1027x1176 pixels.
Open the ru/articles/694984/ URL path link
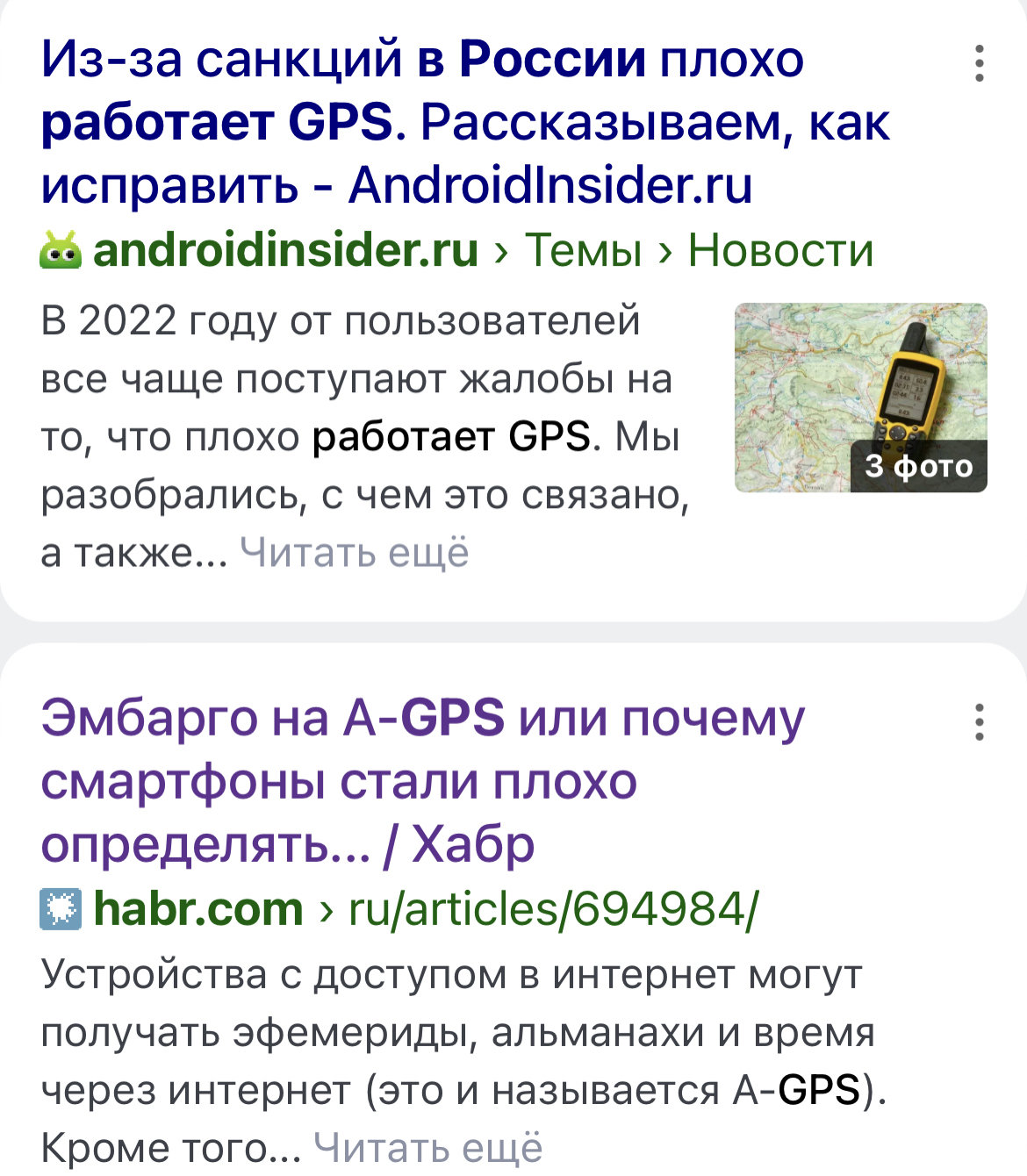553,908
